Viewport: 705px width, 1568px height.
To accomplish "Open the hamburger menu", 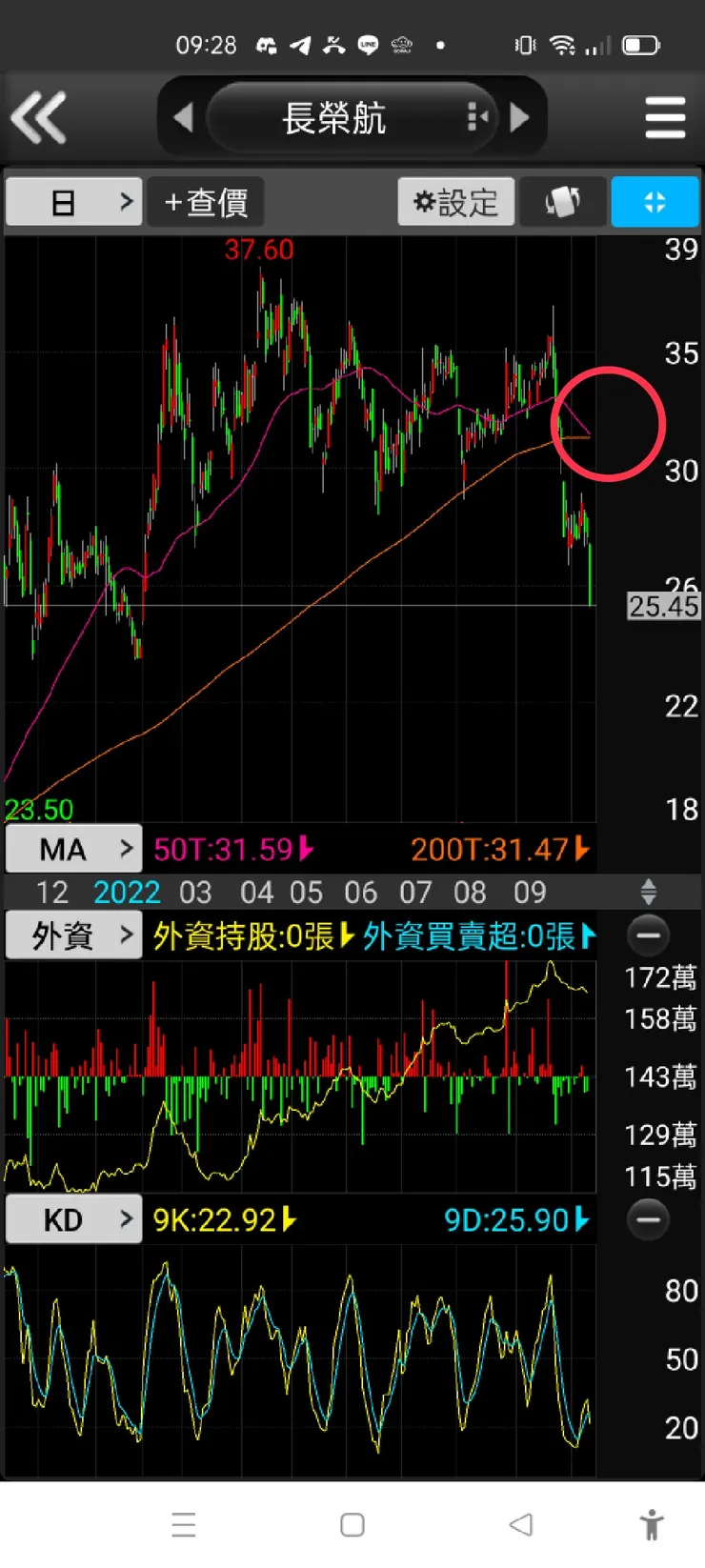I will coord(665,118).
